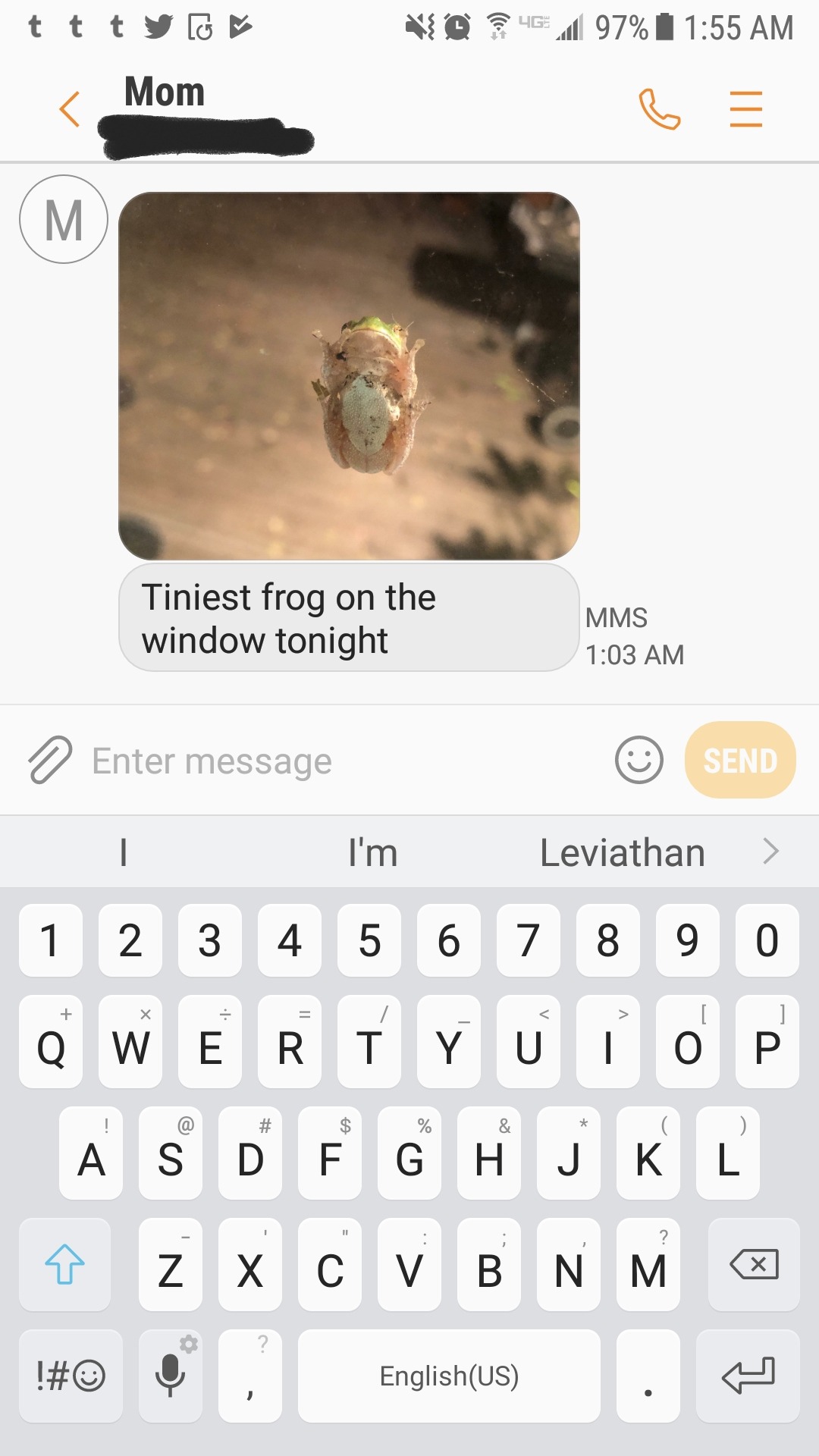This screenshot has height=1456, width=819.
Task: Tap the keyboard shift key
Action: click(65, 1265)
